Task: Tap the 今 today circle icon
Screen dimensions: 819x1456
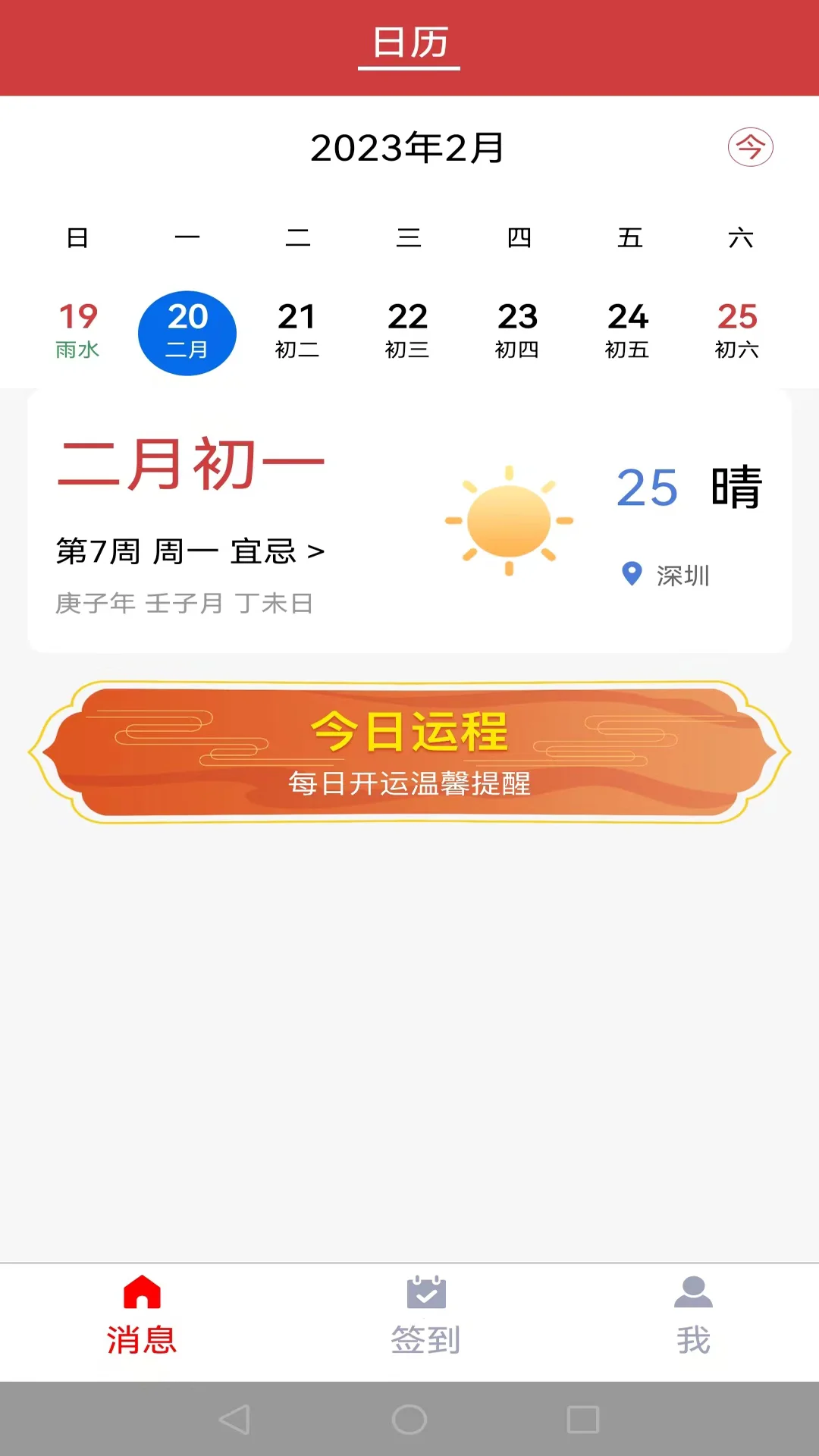Action: [x=749, y=148]
